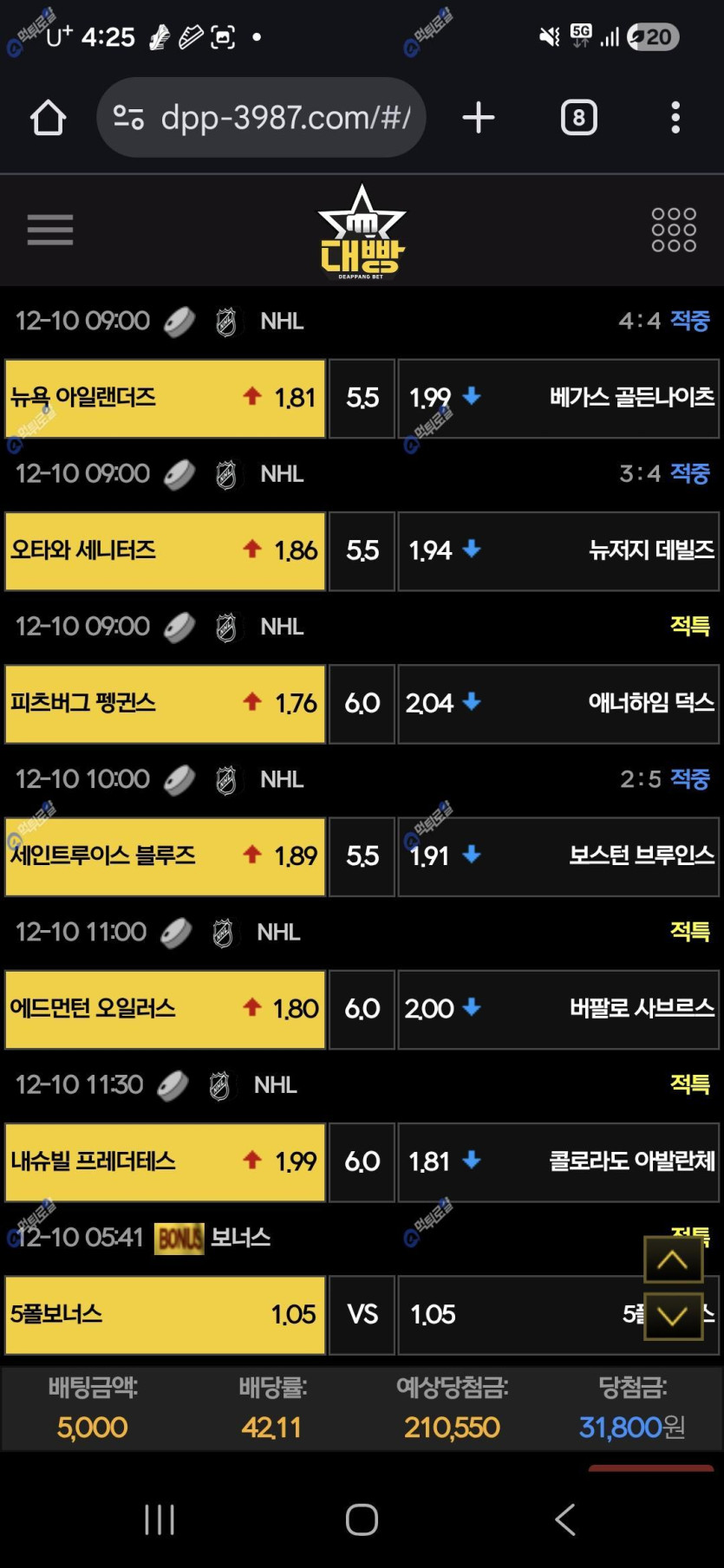Viewport: 724px width, 1568px height.
Task: Select 세인트루이스 블루즈 at 1.89
Action: tap(165, 856)
